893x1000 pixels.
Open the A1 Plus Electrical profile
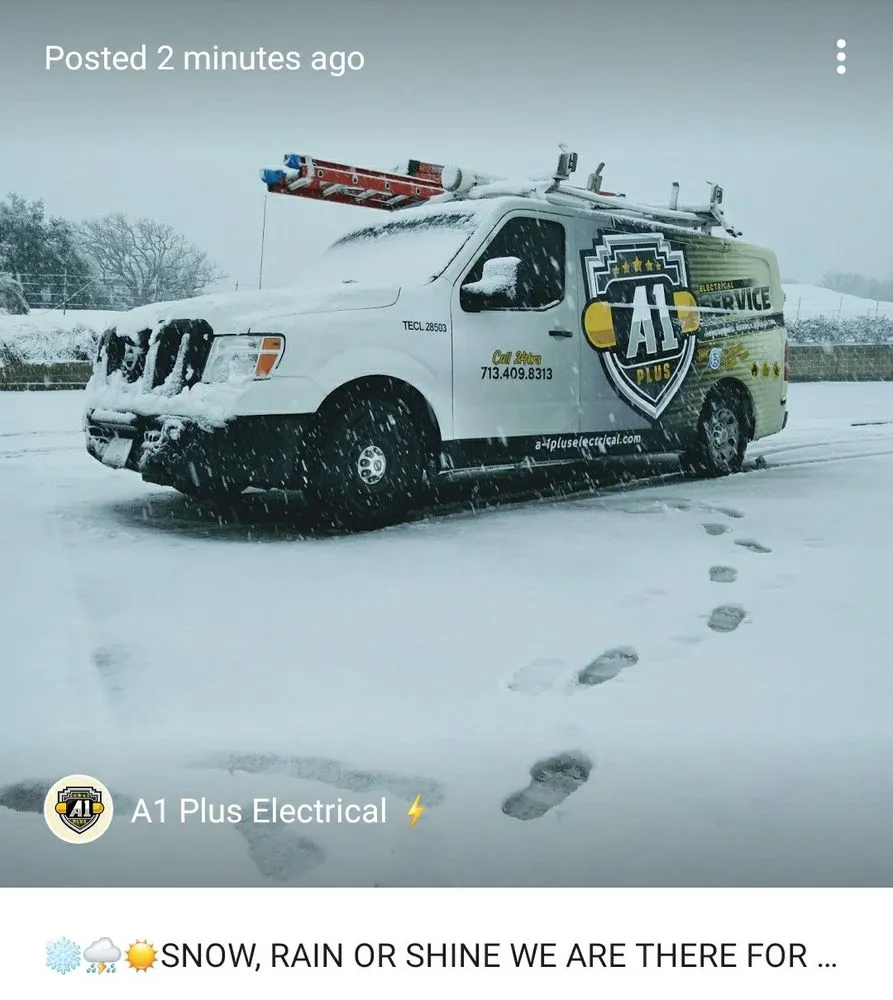click(x=257, y=811)
